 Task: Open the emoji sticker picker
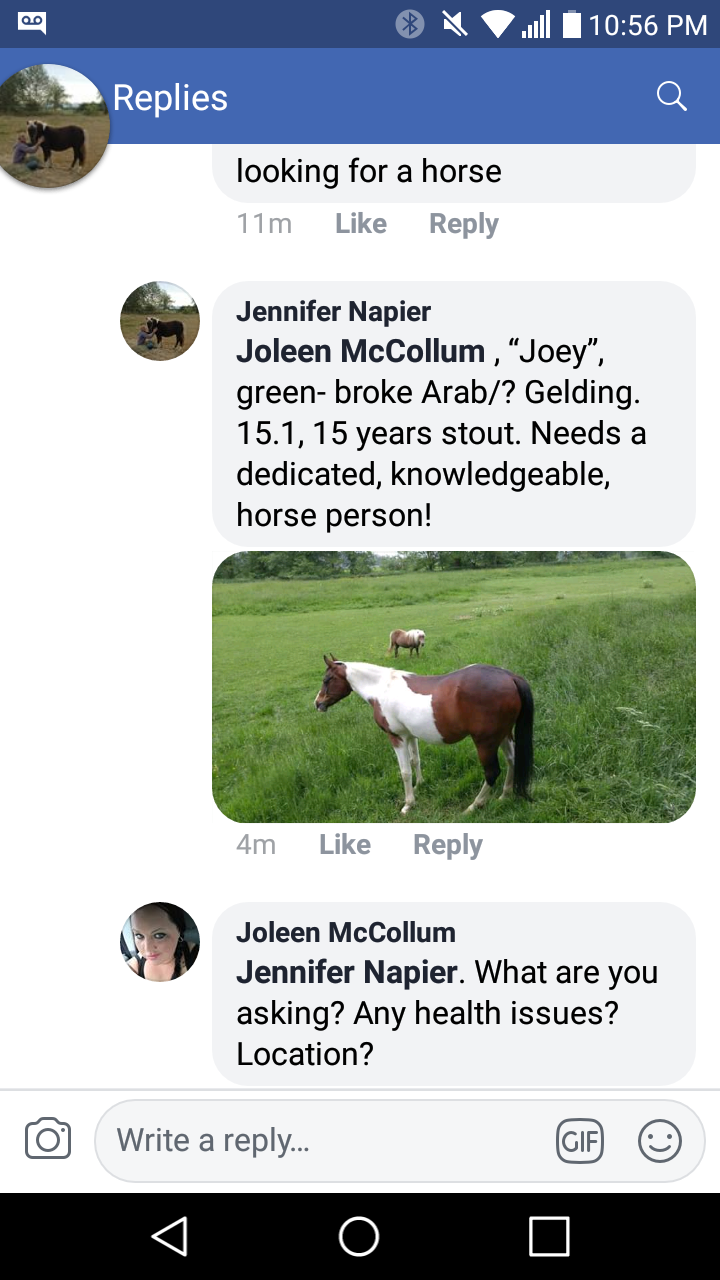click(x=660, y=1141)
